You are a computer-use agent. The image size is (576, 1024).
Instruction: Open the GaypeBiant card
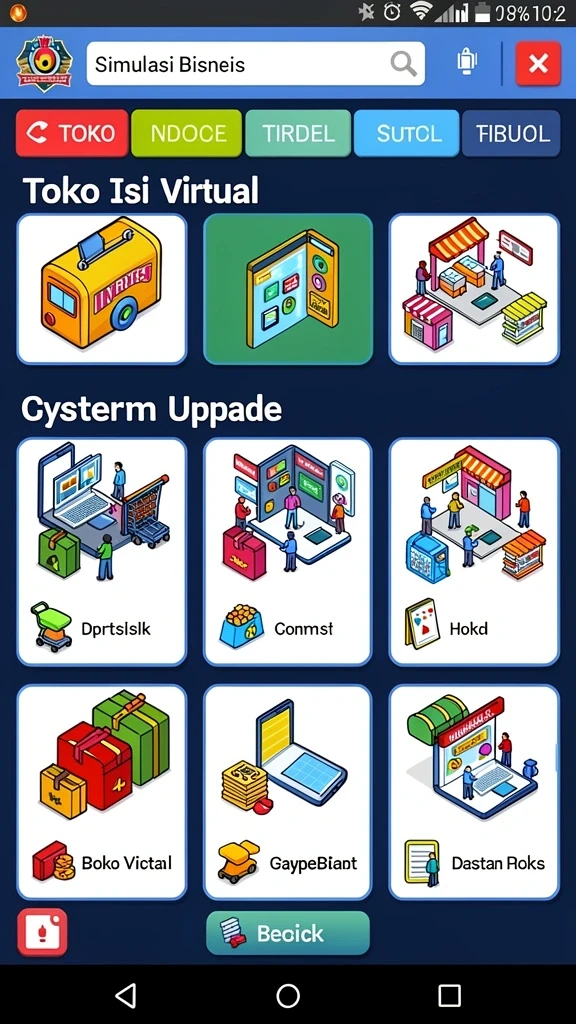tap(288, 792)
